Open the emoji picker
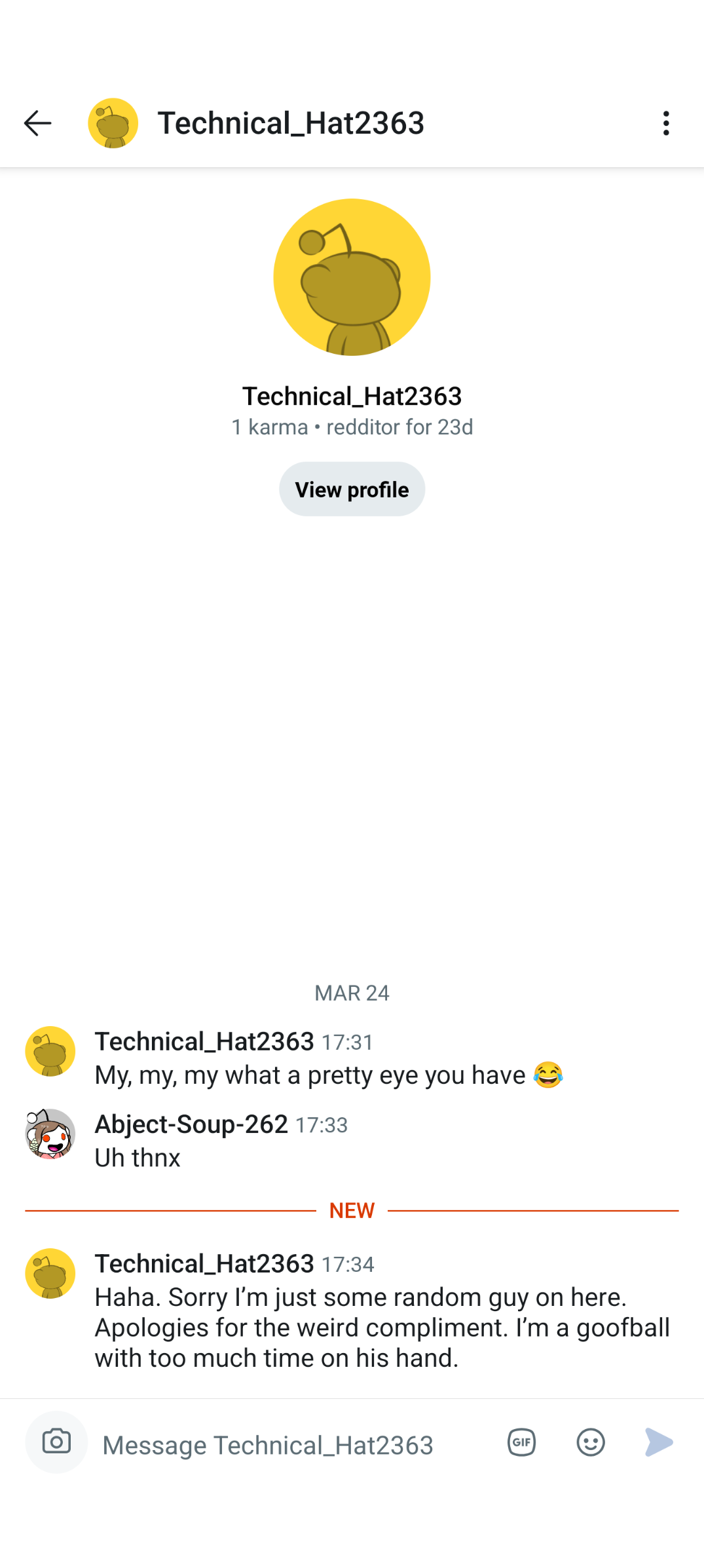 591,1442
